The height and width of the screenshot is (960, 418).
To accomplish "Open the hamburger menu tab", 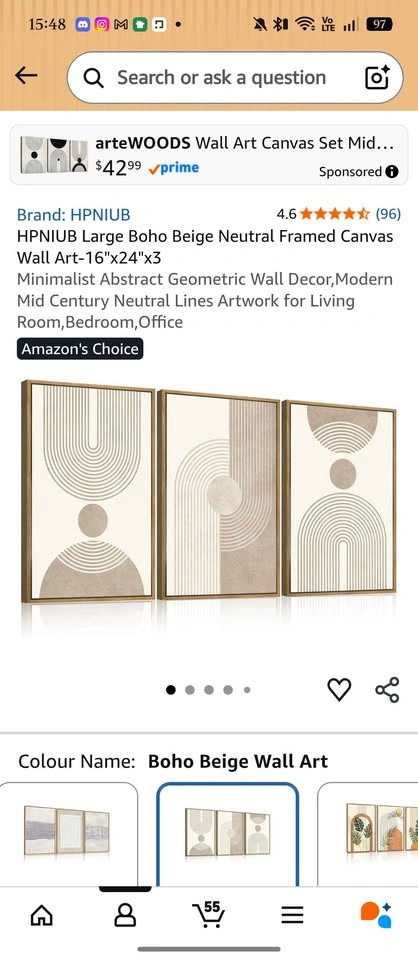I will [x=293, y=915].
